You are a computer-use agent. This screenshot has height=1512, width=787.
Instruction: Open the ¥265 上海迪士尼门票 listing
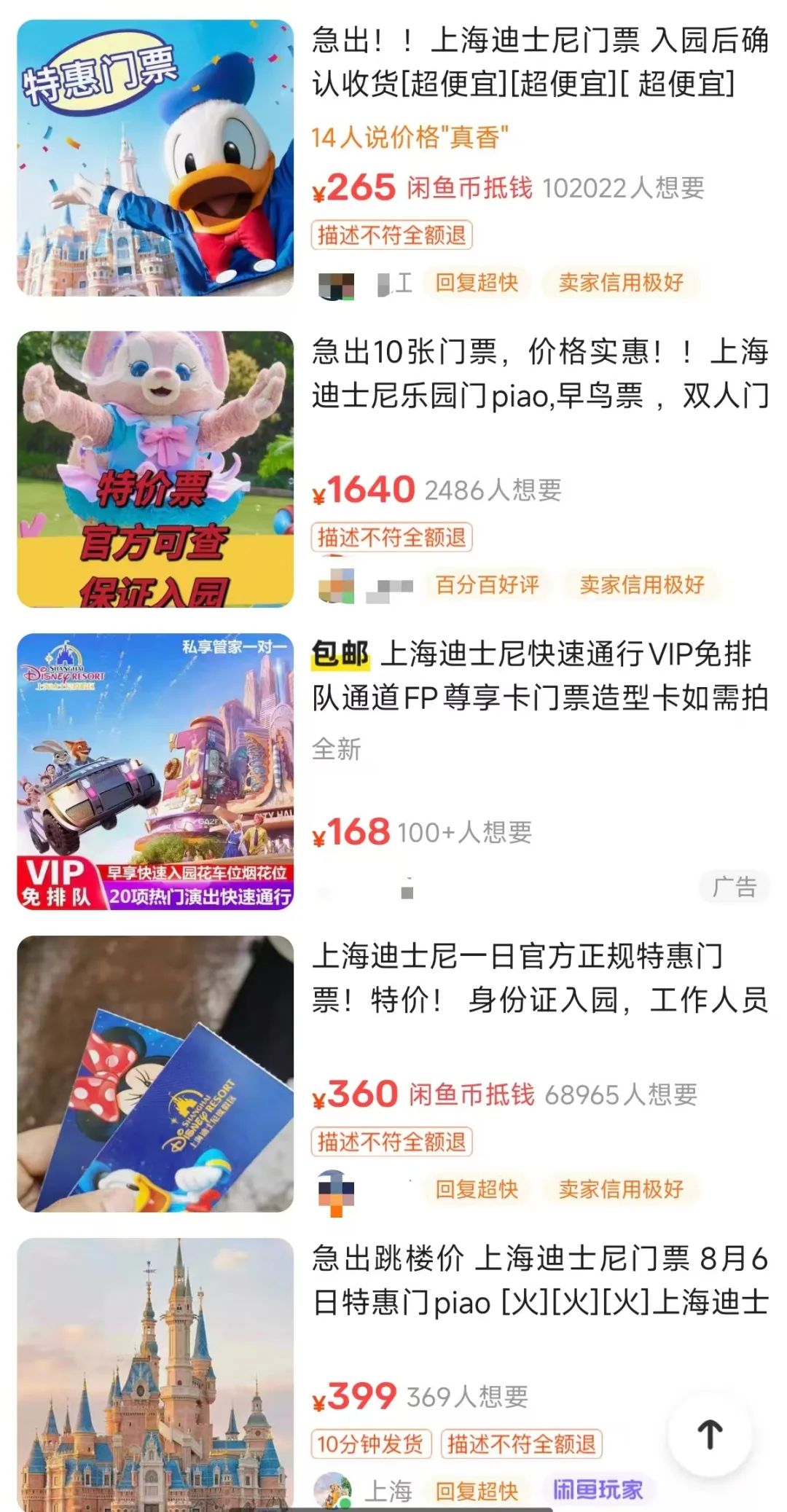click(x=539, y=62)
